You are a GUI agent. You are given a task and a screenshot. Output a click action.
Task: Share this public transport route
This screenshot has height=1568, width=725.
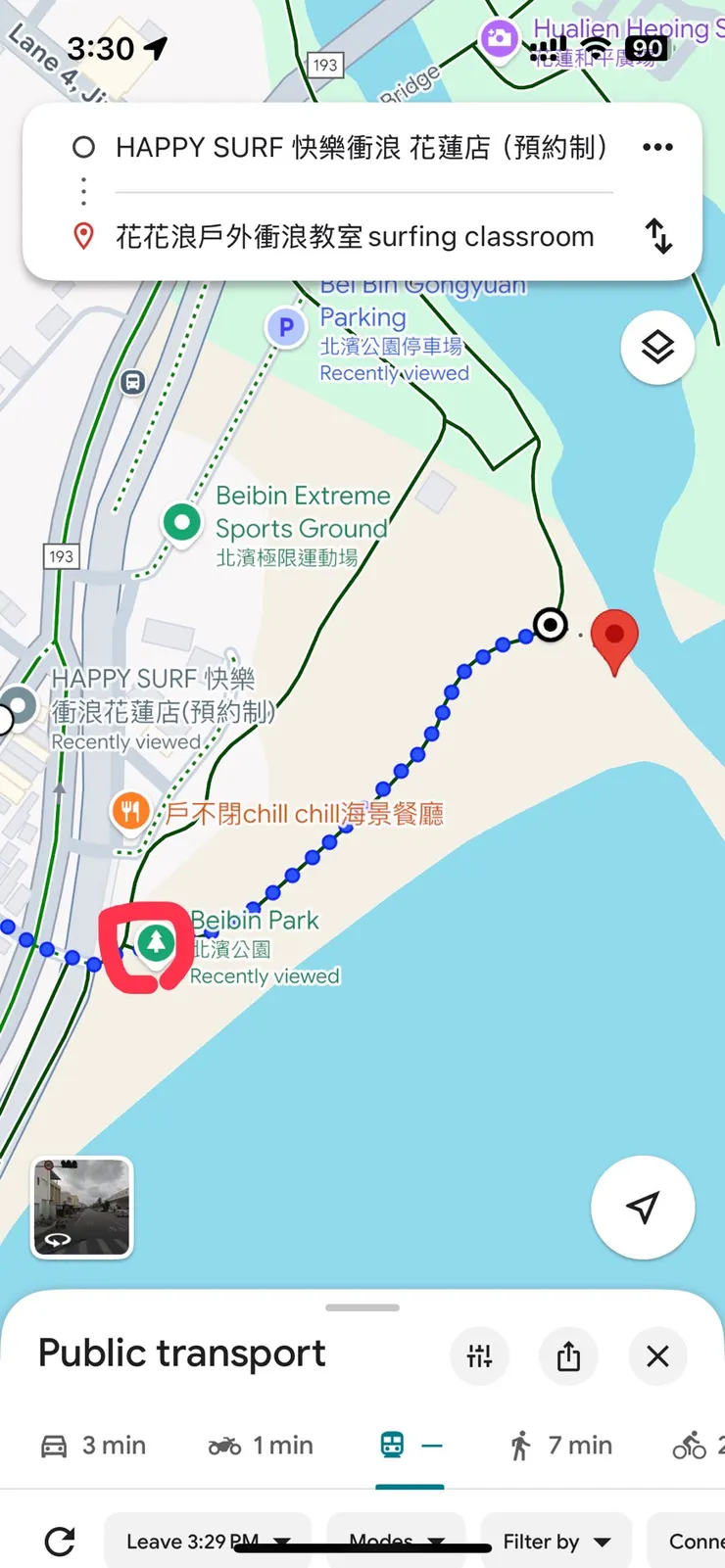(x=569, y=1356)
